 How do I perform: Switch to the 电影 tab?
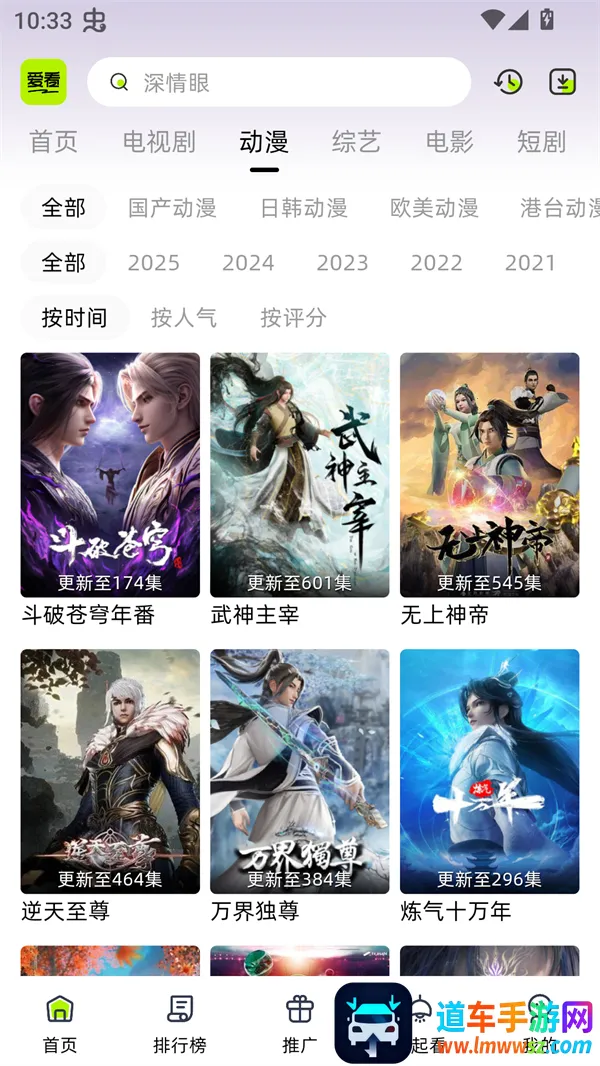pos(449,142)
